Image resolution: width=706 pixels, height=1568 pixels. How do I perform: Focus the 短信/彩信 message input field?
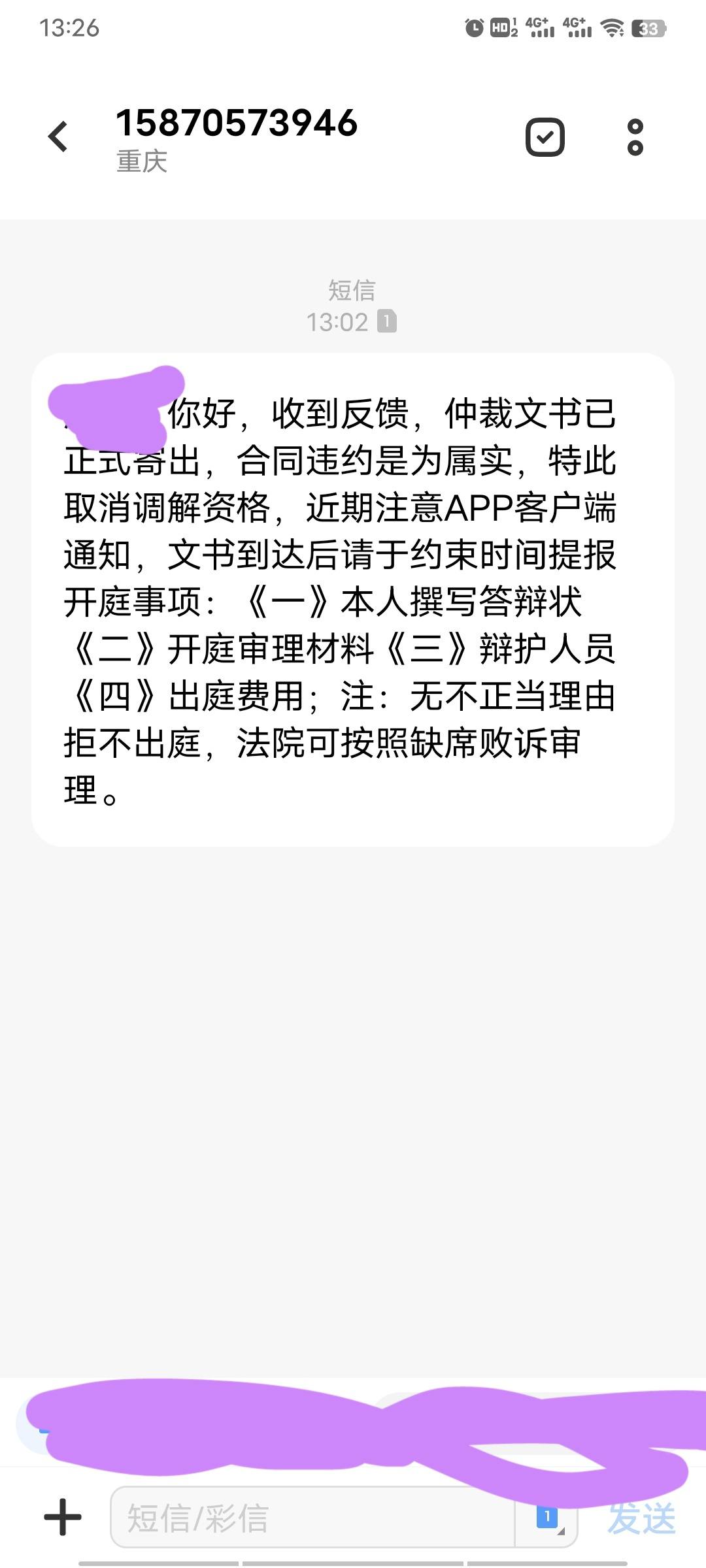(312, 1517)
